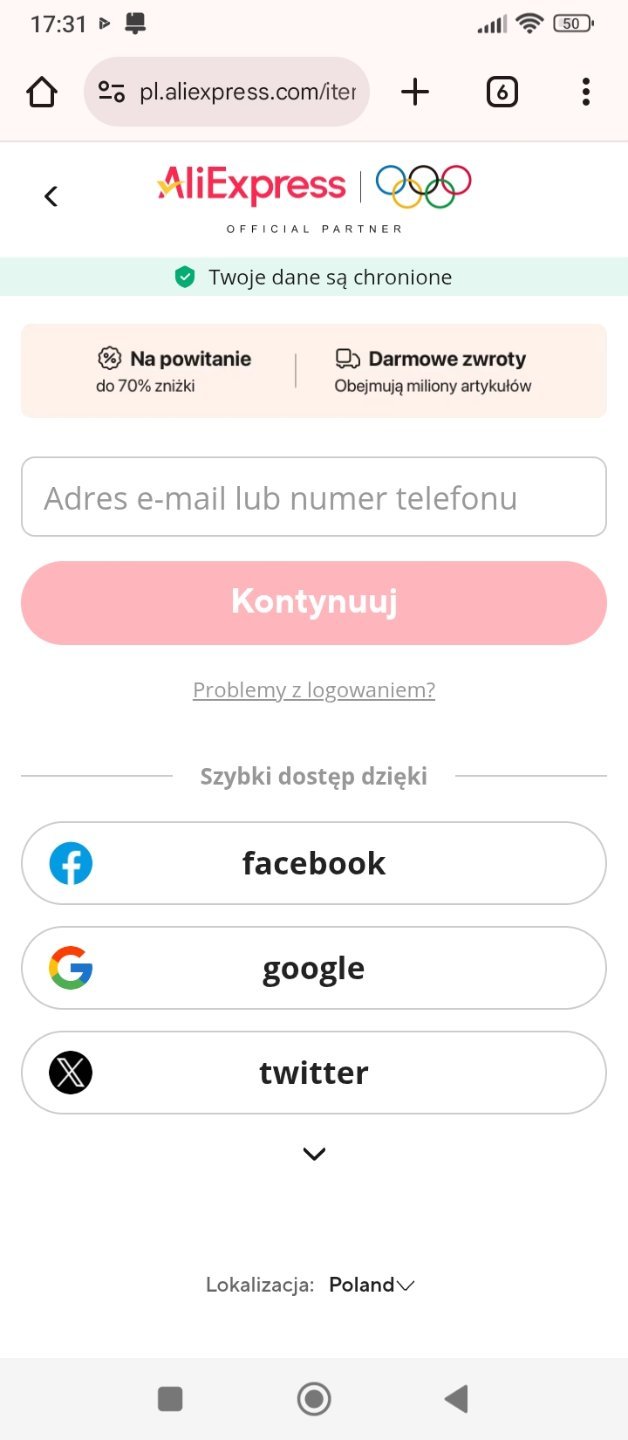Change the Poland location dropdown
This screenshot has height=1440, width=628.
(371, 1285)
